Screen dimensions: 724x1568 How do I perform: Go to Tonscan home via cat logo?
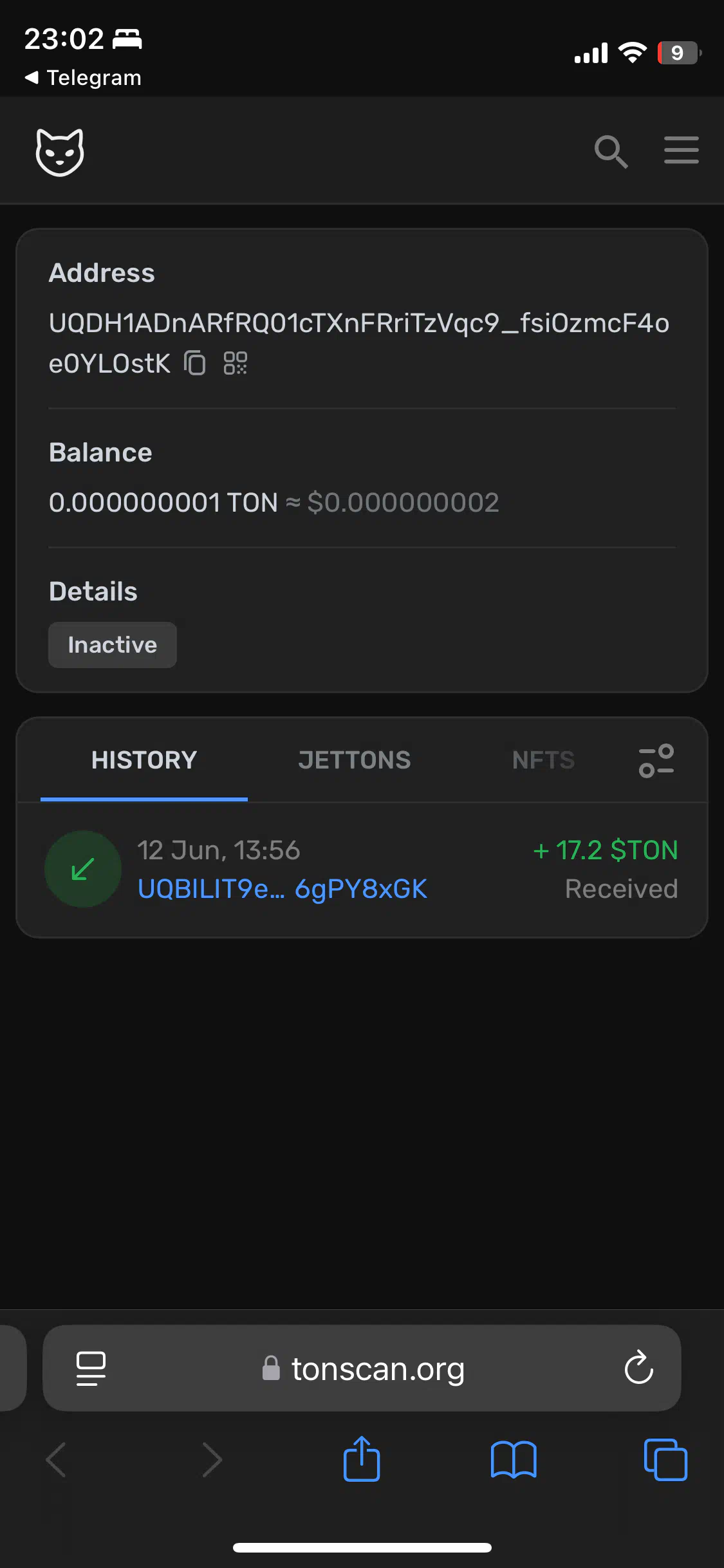60,152
